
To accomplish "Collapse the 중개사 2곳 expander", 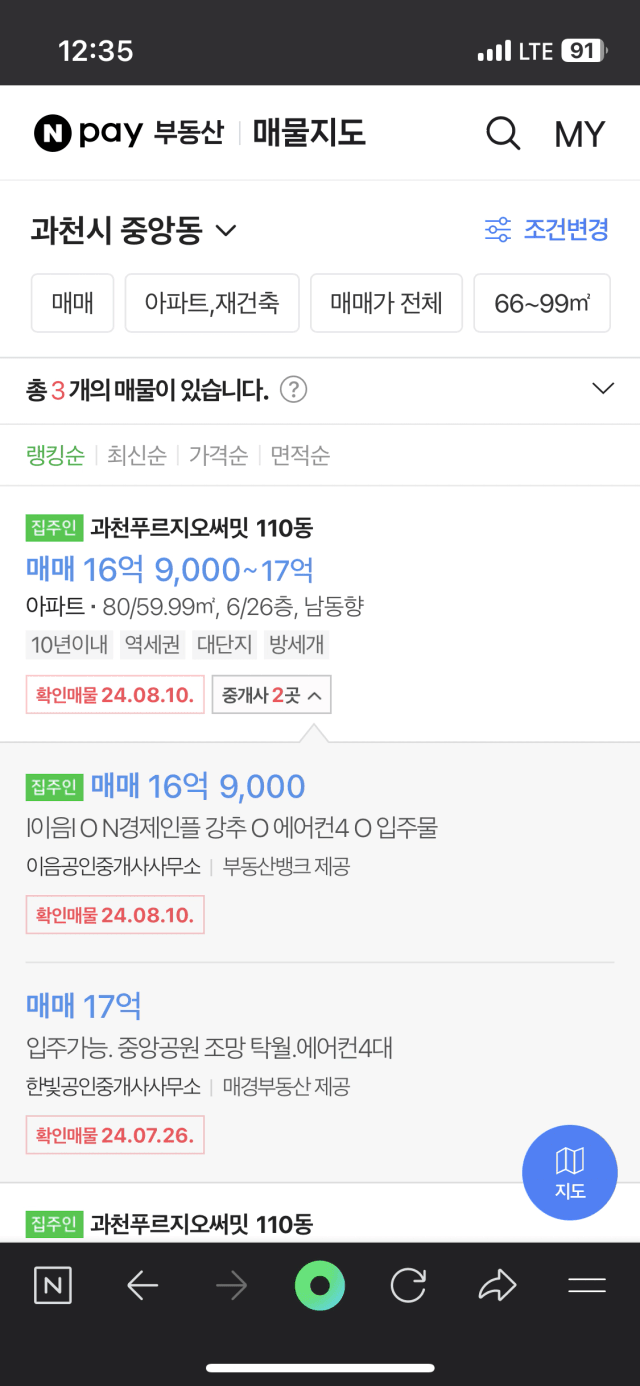I will (x=271, y=695).
